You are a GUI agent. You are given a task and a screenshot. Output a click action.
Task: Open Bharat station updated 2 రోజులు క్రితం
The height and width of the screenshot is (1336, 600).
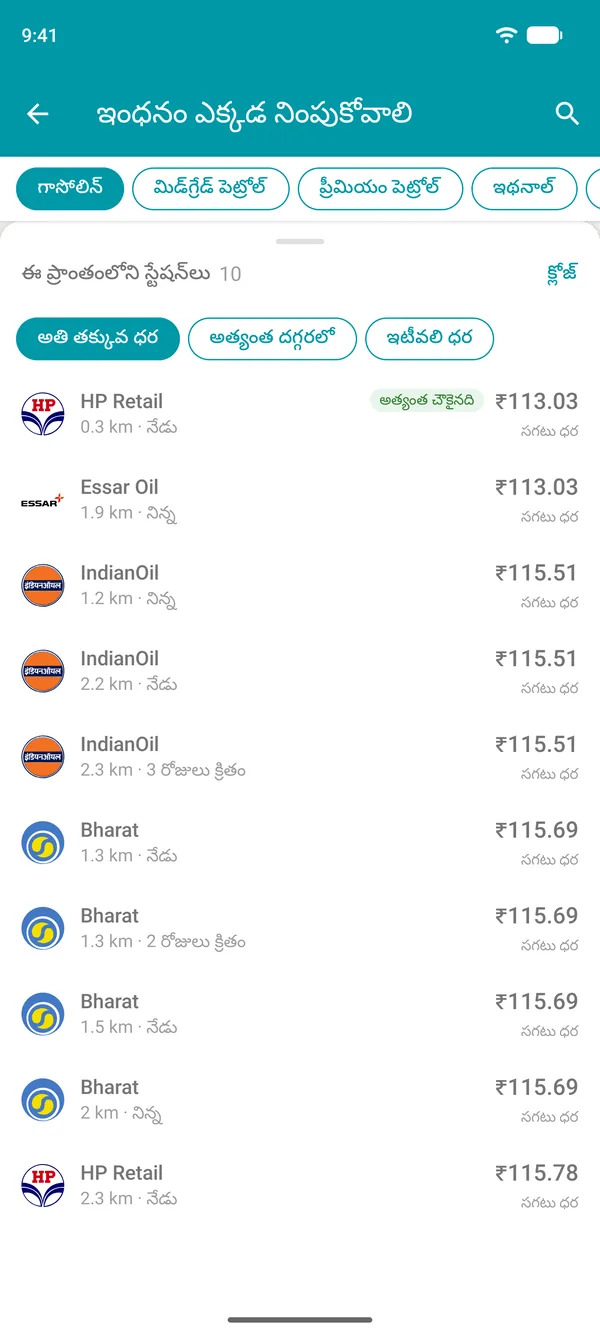tap(300, 930)
